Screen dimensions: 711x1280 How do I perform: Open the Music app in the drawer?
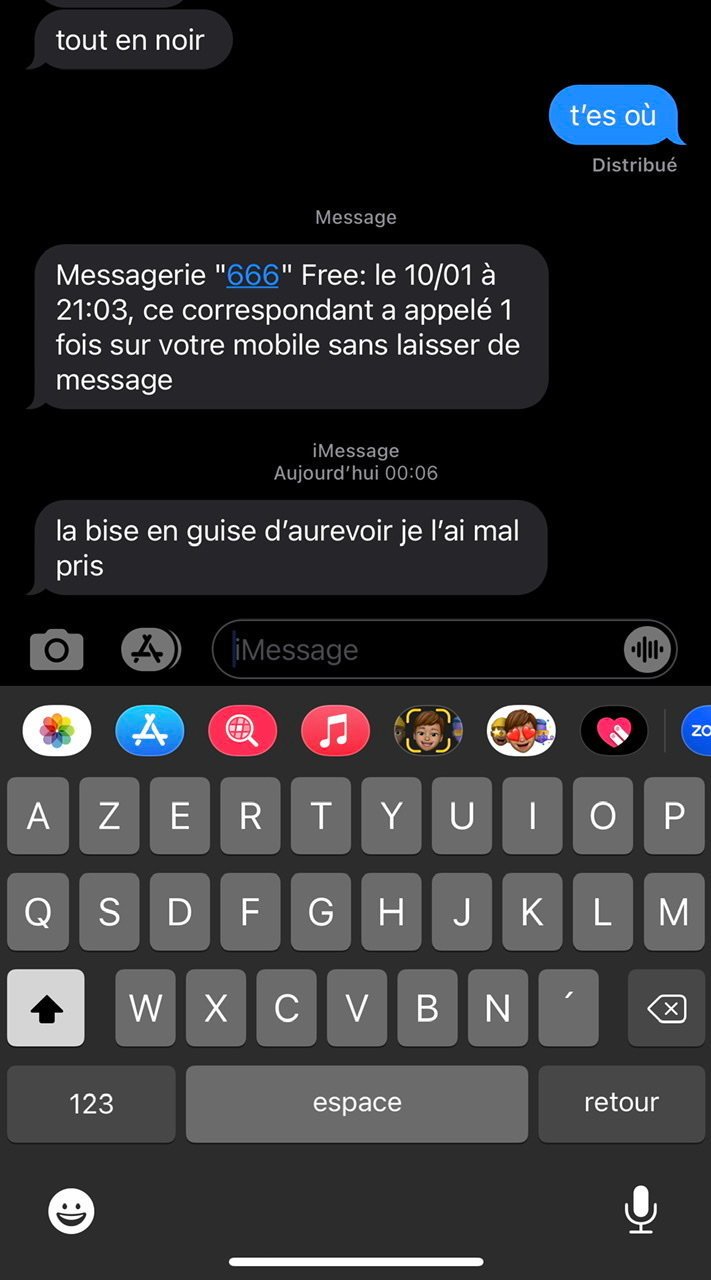click(335, 731)
